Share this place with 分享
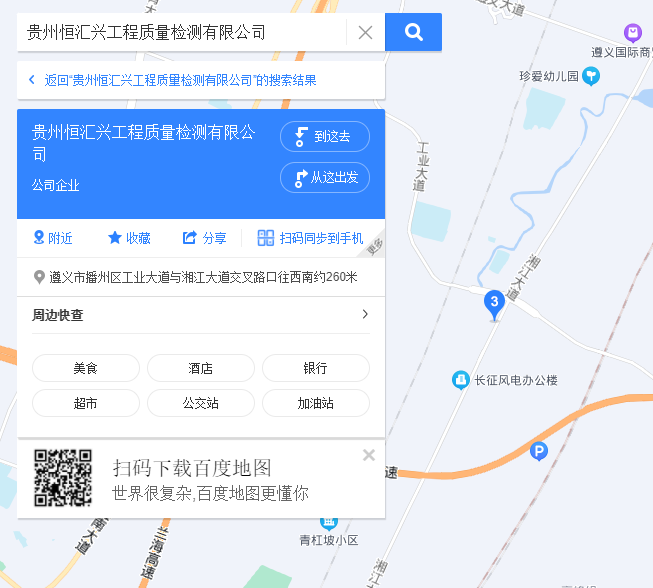 [x=205, y=238]
